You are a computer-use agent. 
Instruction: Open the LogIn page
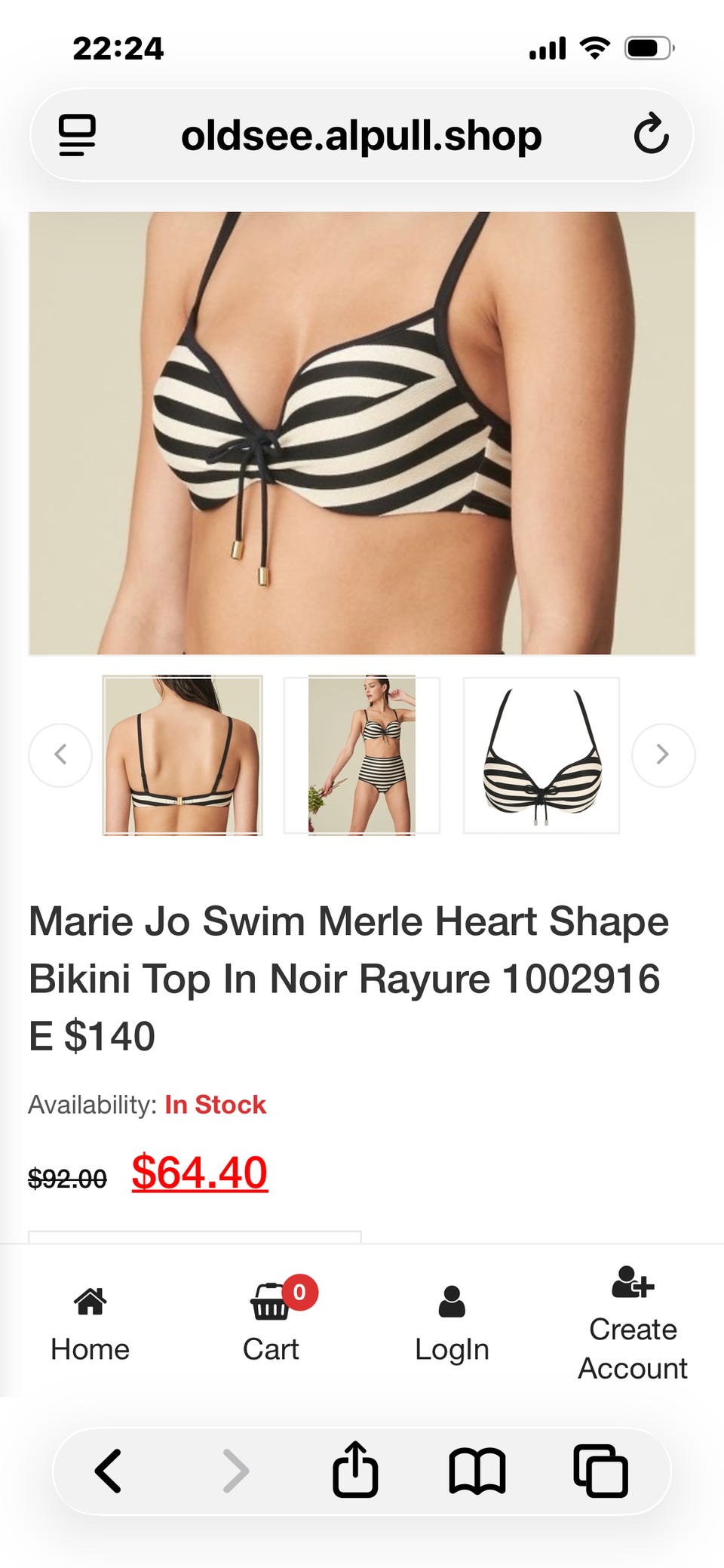452,1324
